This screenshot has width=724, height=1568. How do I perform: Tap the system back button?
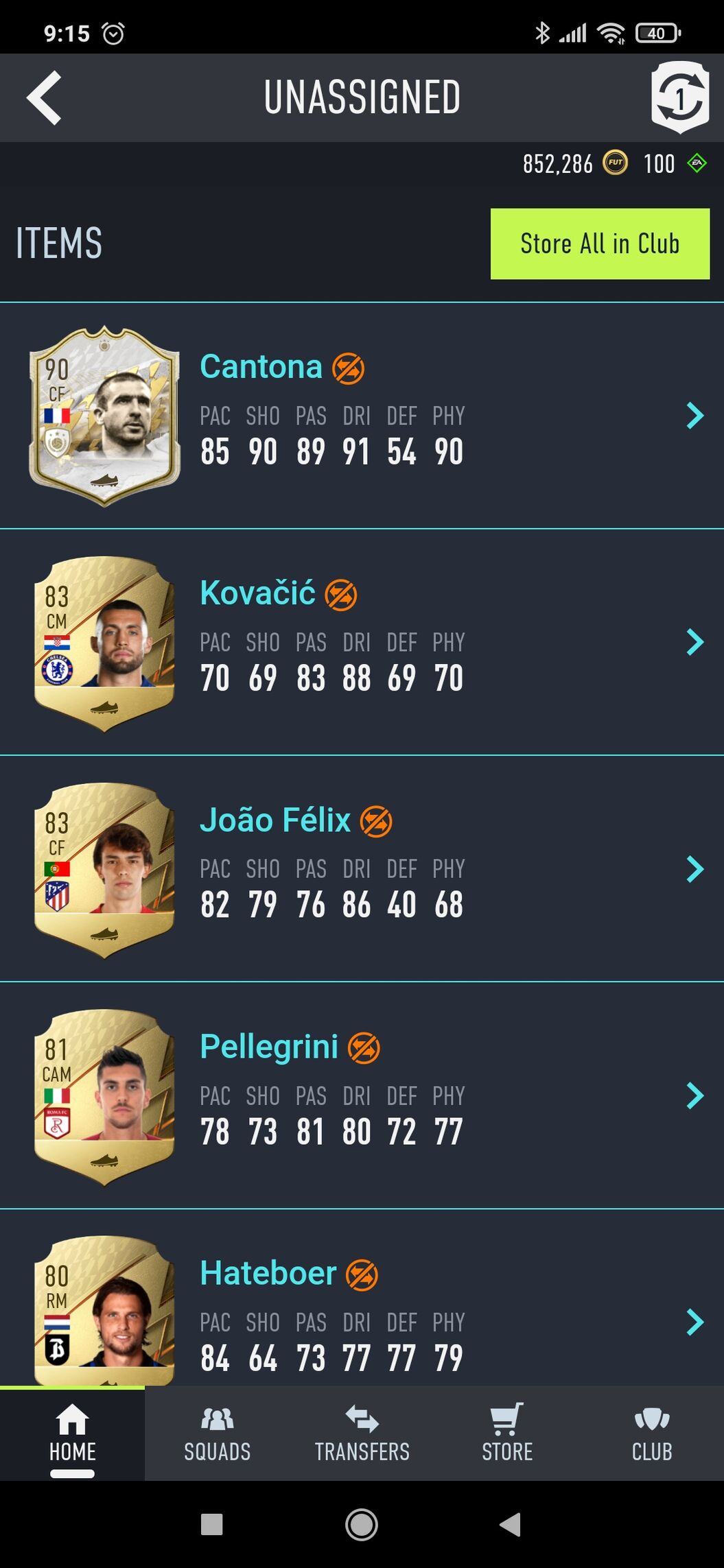coord(510,1525)
